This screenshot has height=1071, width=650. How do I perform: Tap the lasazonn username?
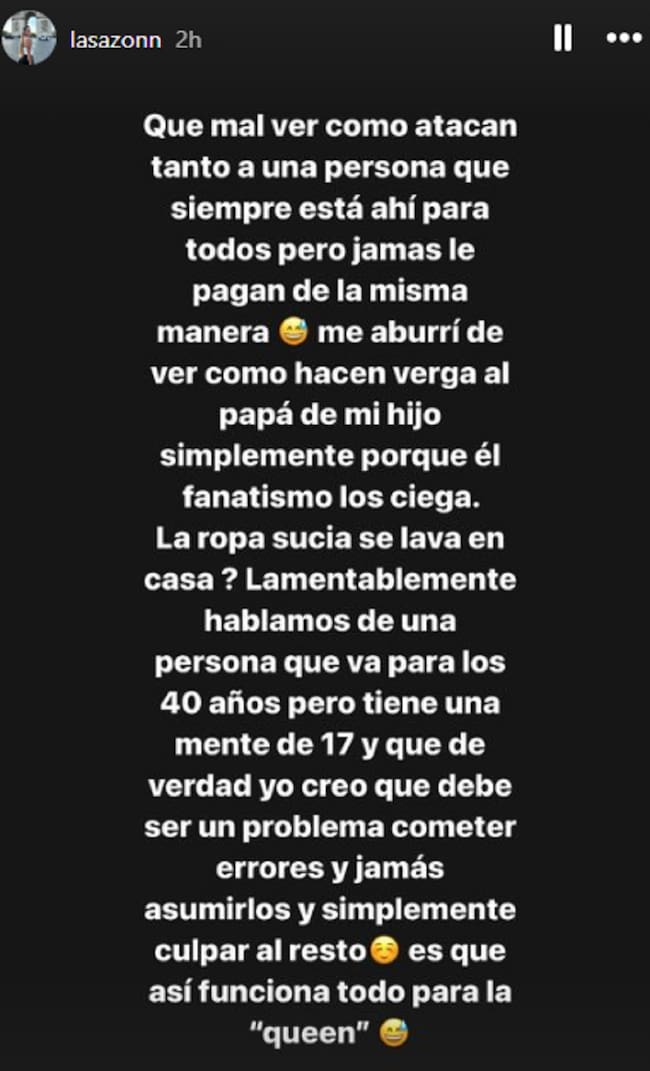click(115, 40)
